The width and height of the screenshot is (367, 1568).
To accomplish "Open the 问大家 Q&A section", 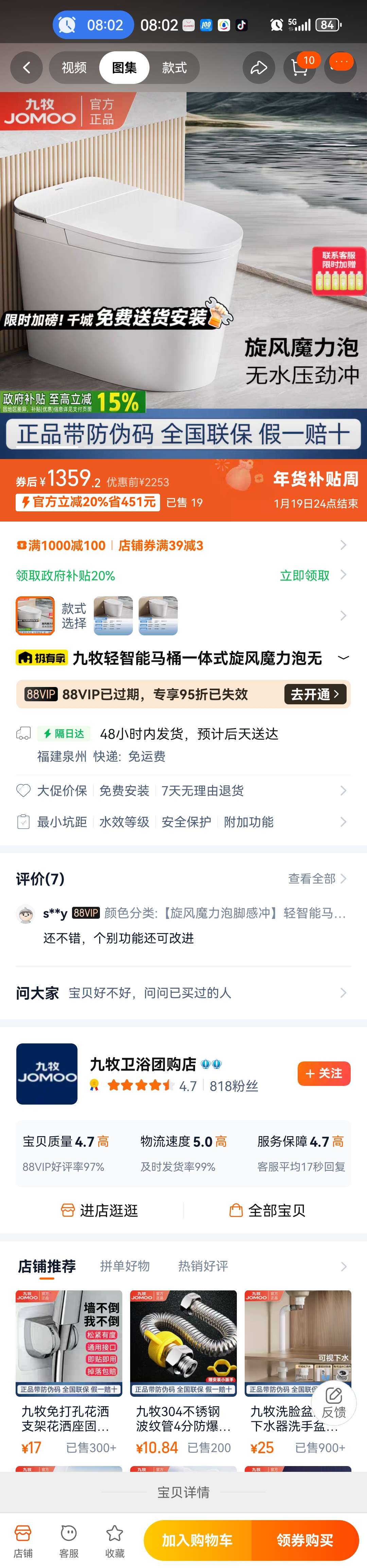I will (182, 993).
